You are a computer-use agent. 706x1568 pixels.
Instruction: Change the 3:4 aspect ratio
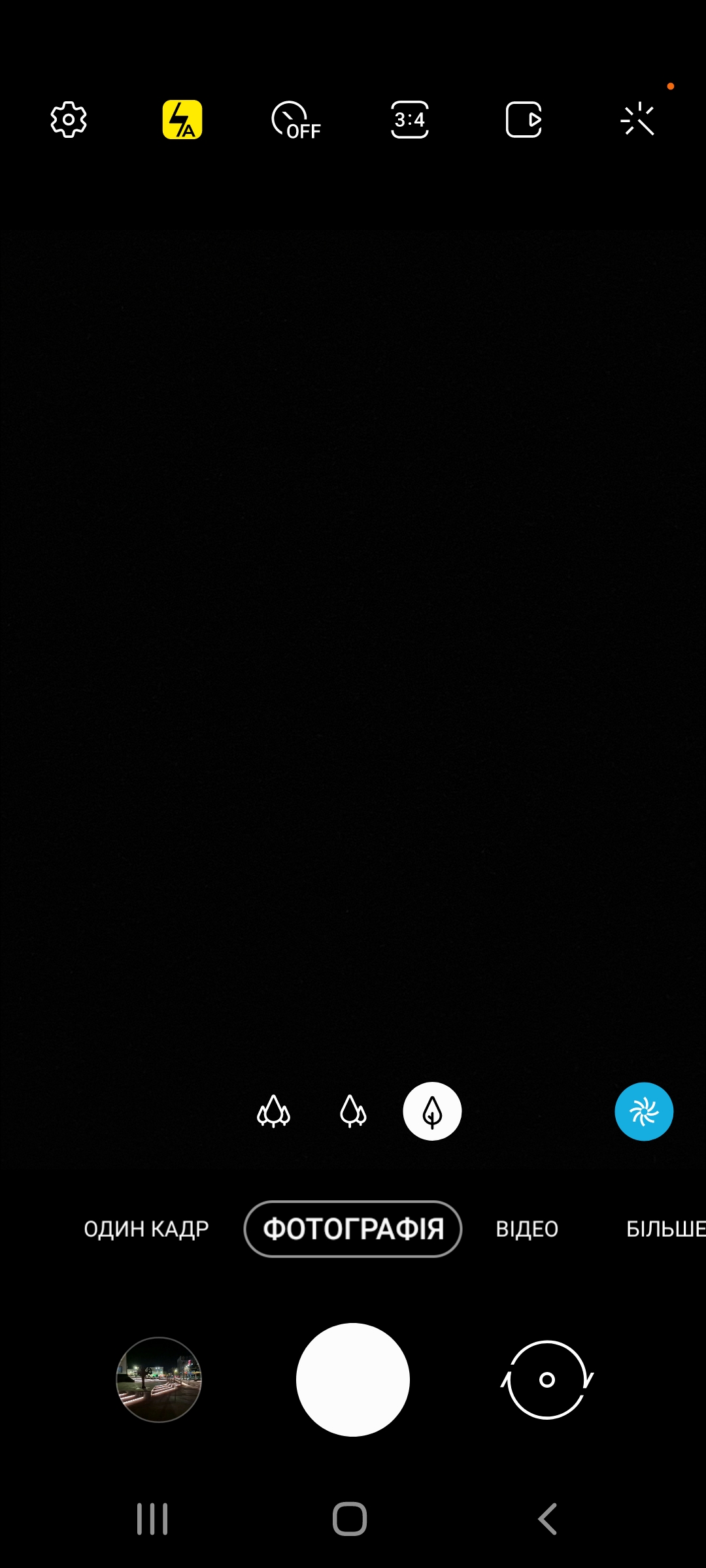pyautogui.click(x=410, y=120)
